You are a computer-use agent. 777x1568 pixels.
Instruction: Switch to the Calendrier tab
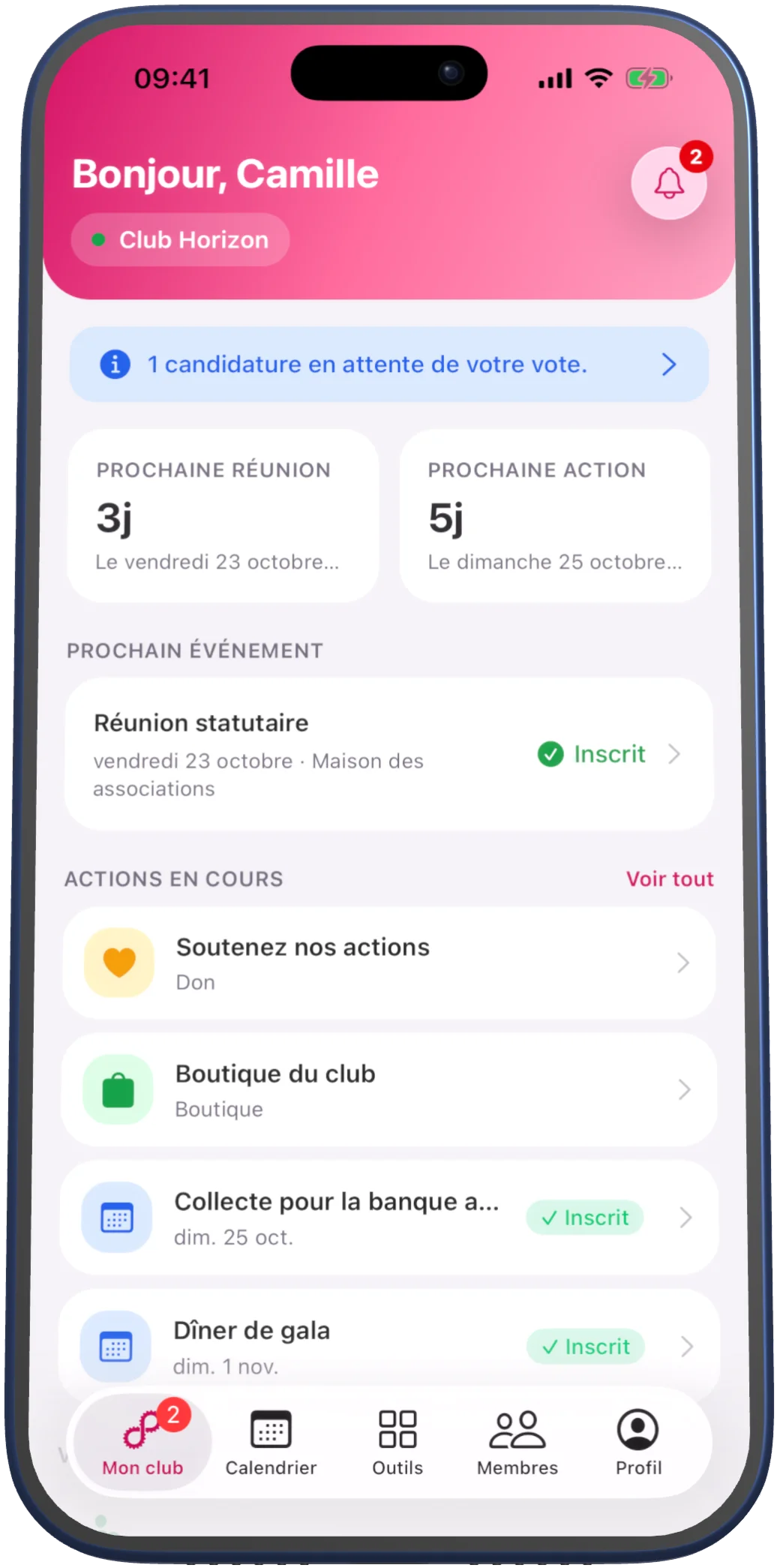271,1443
